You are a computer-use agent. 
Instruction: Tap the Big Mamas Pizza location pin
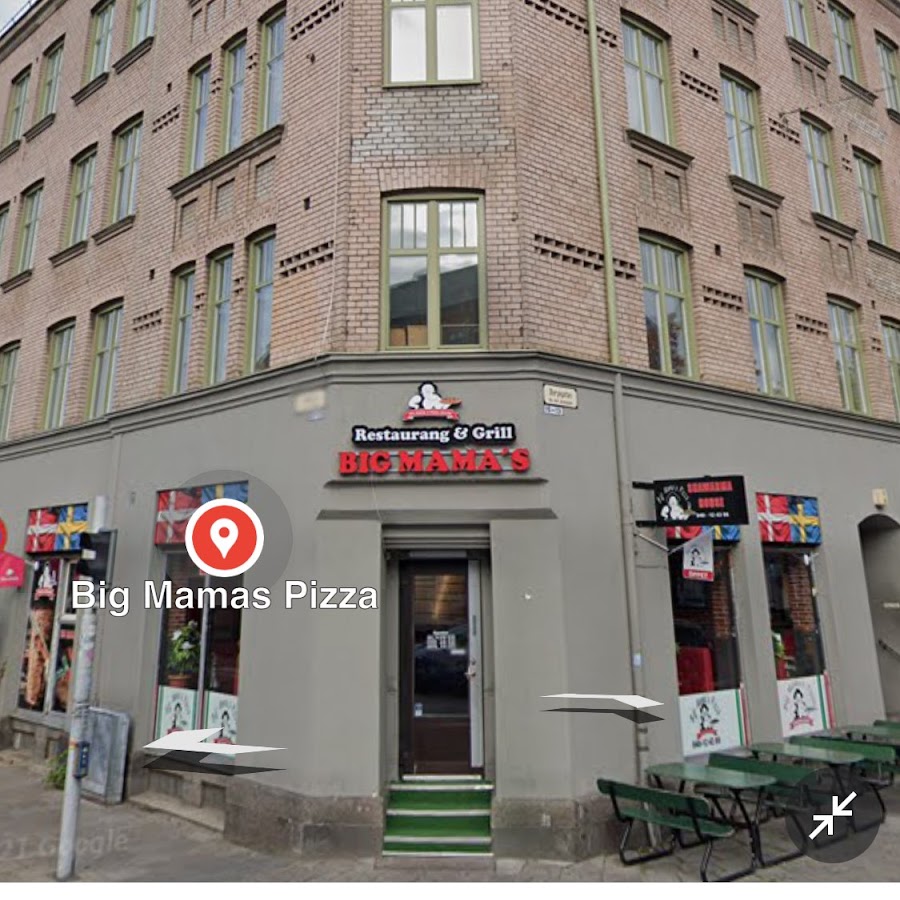click(224, 537)
